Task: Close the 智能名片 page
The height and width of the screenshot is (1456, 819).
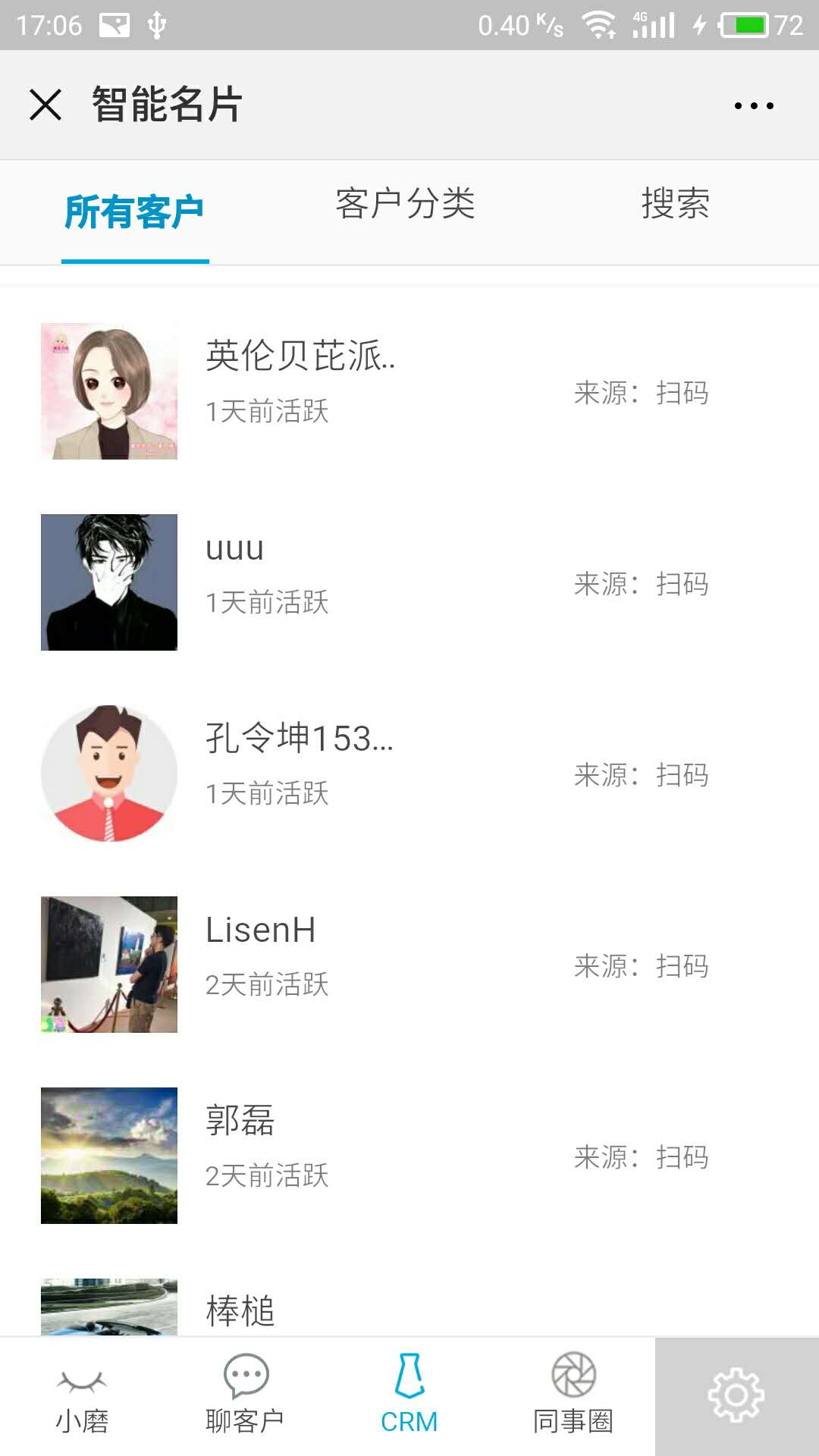Action: pos(45,105)
